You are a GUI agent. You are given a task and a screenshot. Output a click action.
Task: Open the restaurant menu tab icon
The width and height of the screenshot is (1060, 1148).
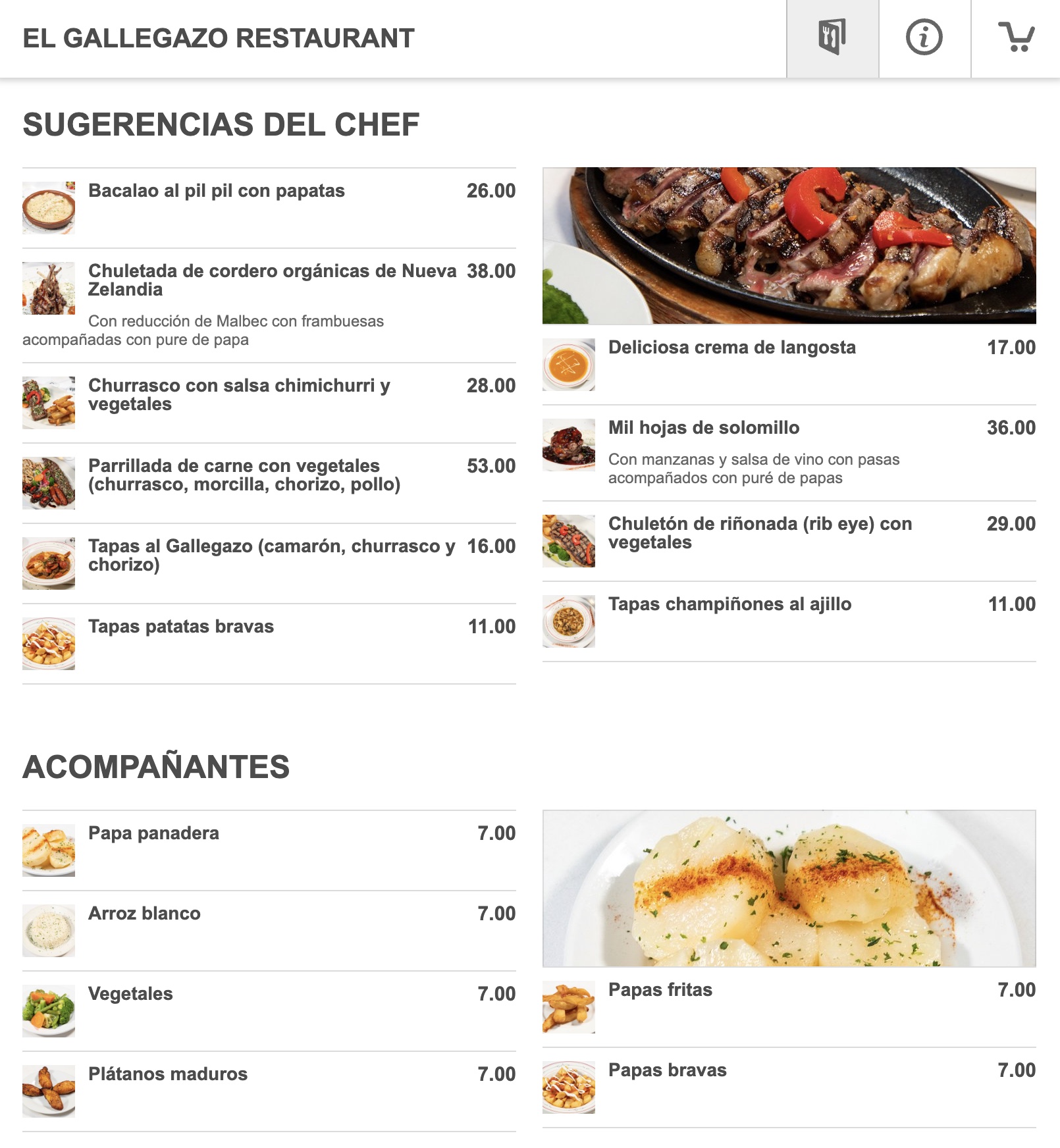tap(832, 38)
